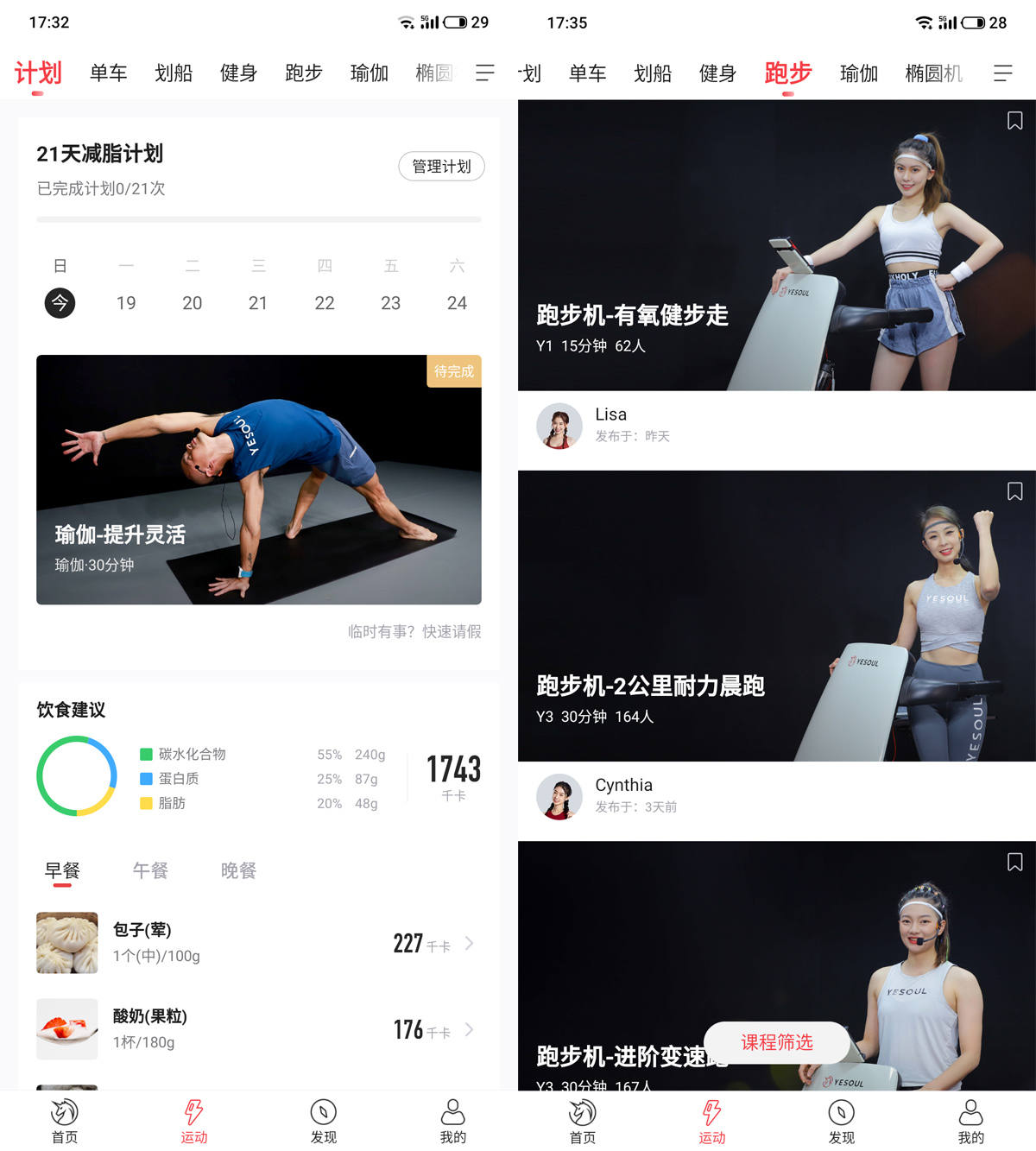Open Lisa's avatar photo
This screenshot has height=1151, width=1036.
[559, 426]
